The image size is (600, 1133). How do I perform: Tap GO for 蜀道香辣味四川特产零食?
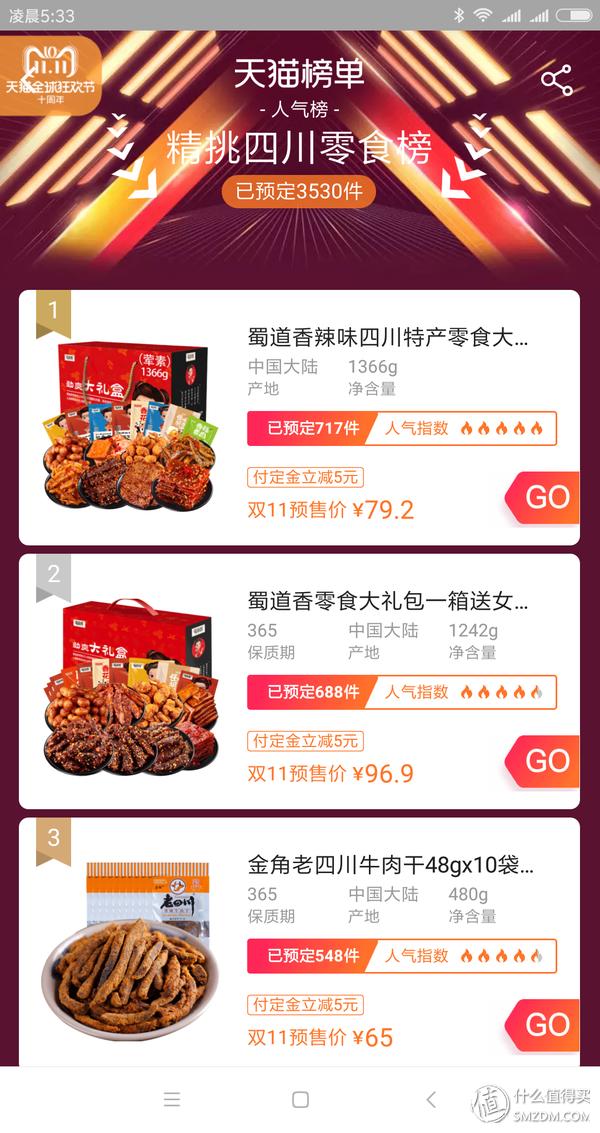[x=545, y=498]
